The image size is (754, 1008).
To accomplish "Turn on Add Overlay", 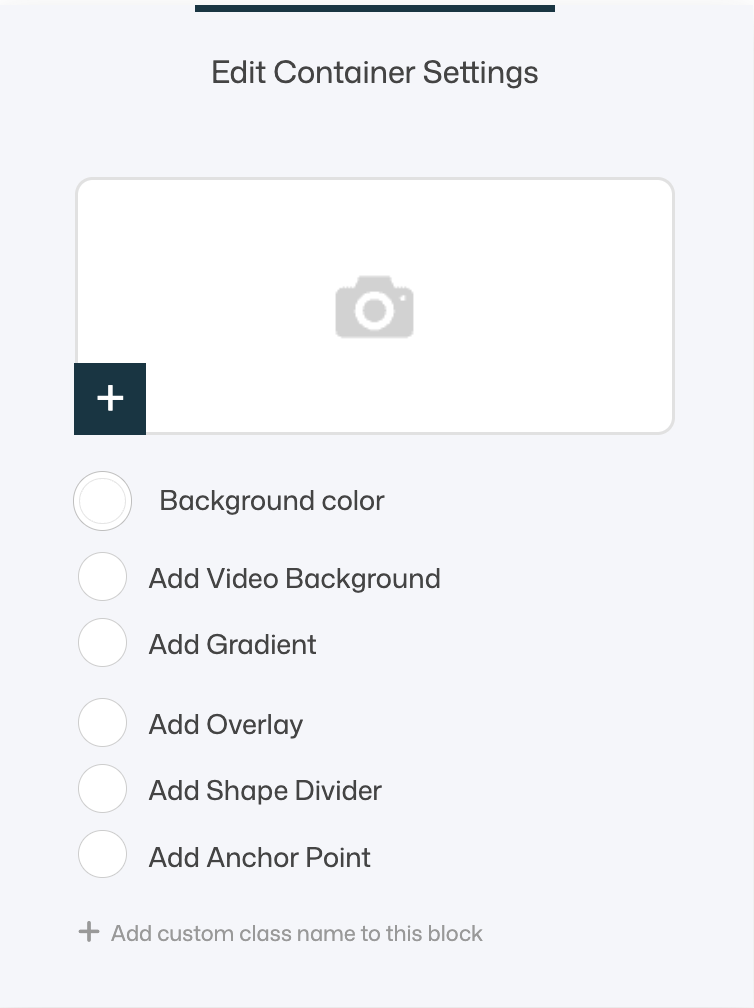I will (x=102, y=724).
